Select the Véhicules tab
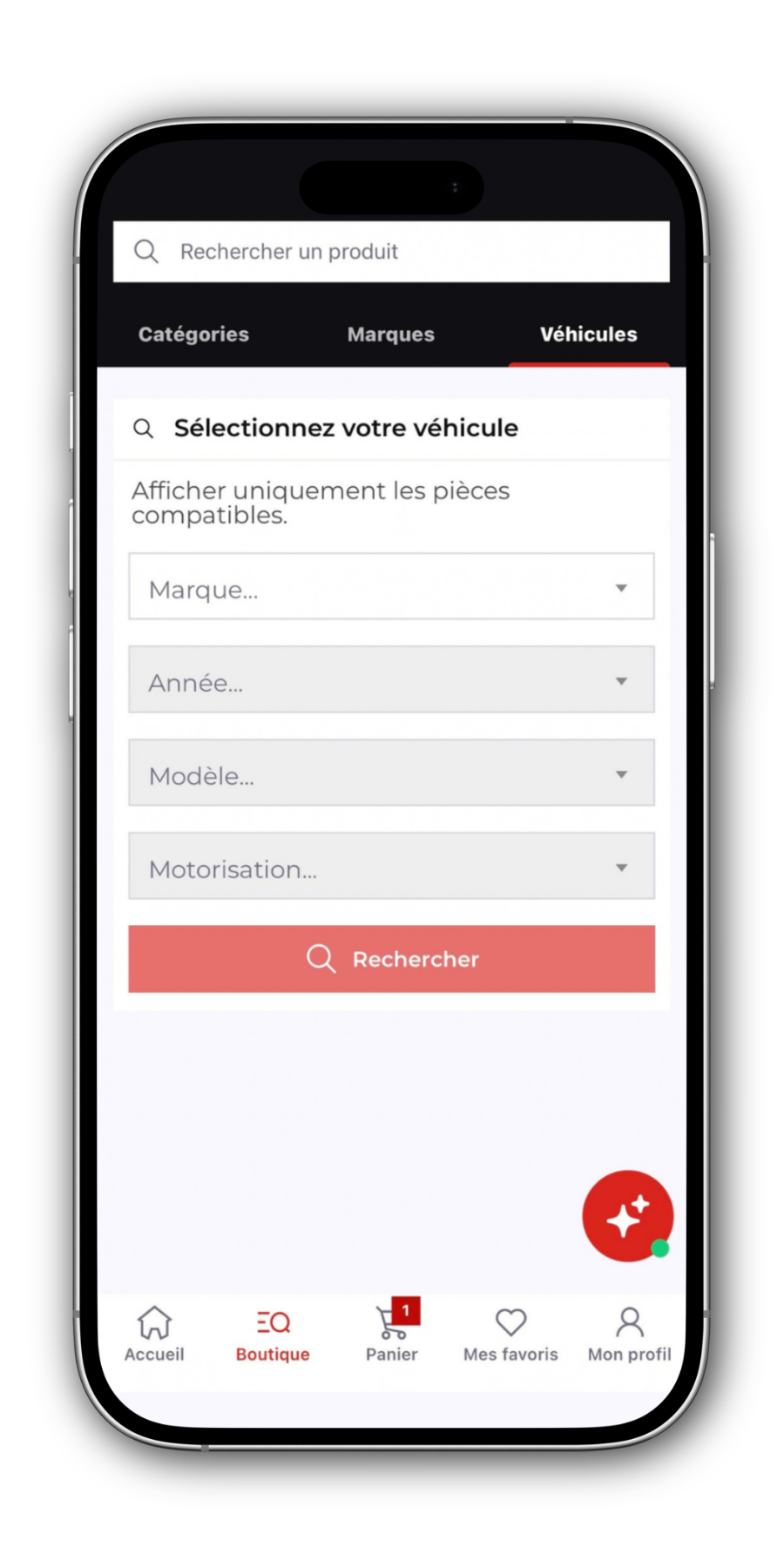The image size is (784, 1568). (x=589, y=335)
